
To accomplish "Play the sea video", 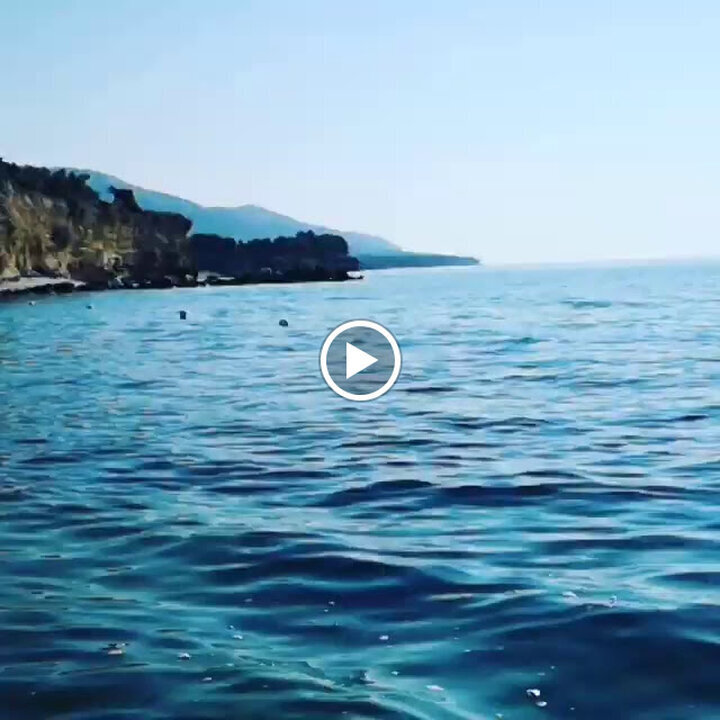I will click(x=360, y=360).
